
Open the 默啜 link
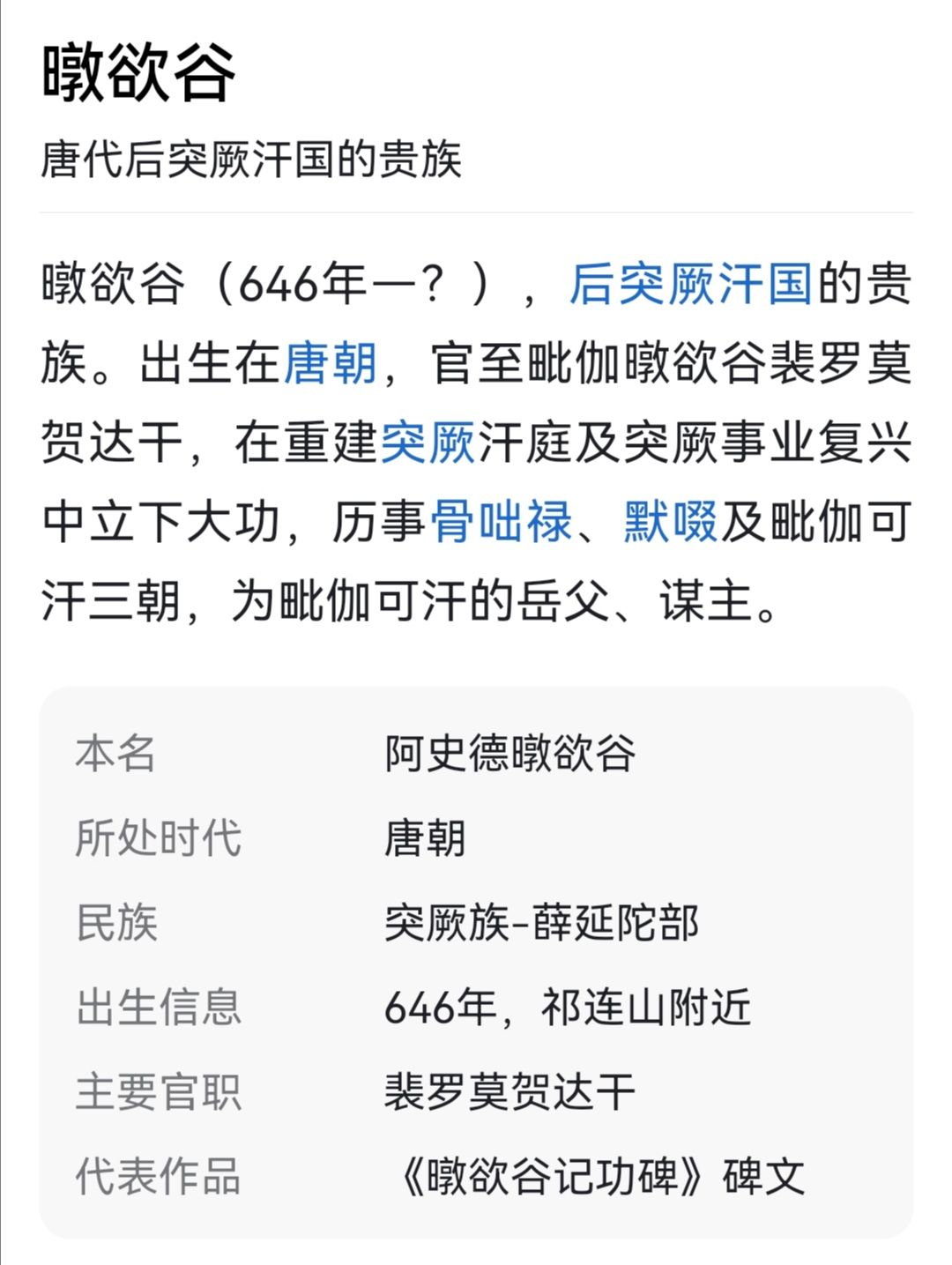tap(671, 522)
